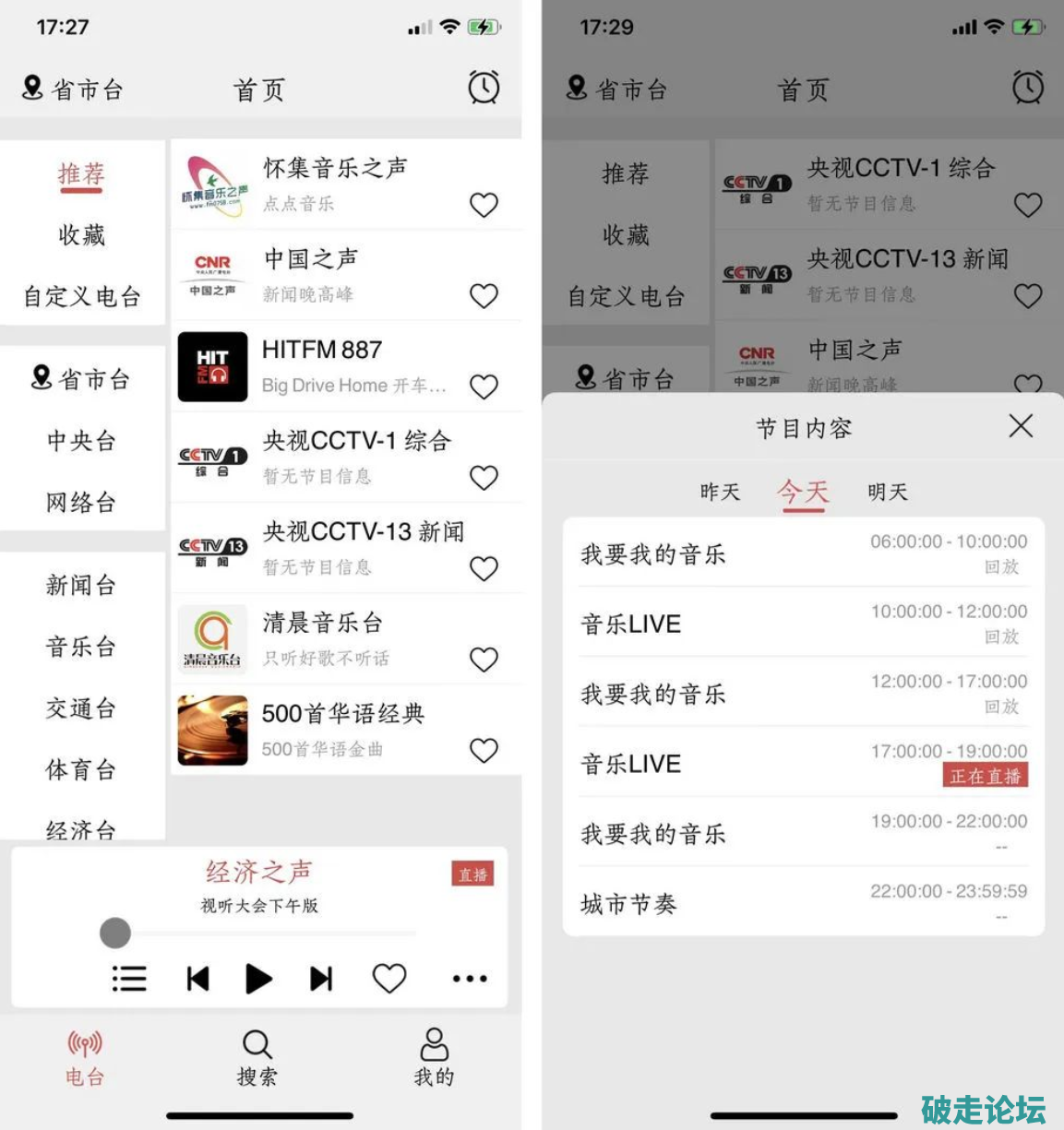Close the 节目内容 schedule panel
Image resolution: width=1064 pixels, height=1130 pixels.
click(1021, 426)
